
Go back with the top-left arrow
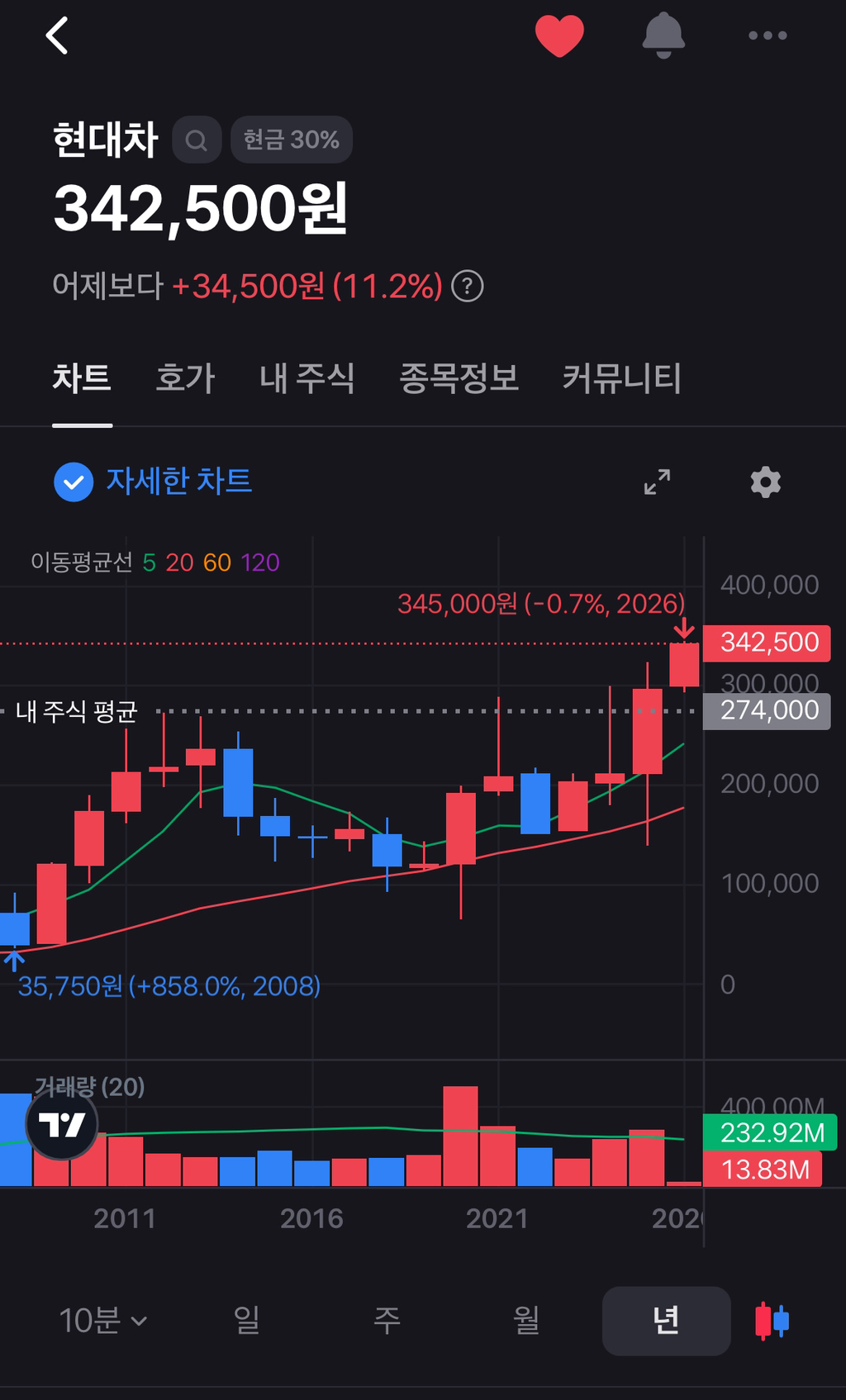(x=56, y=36)
